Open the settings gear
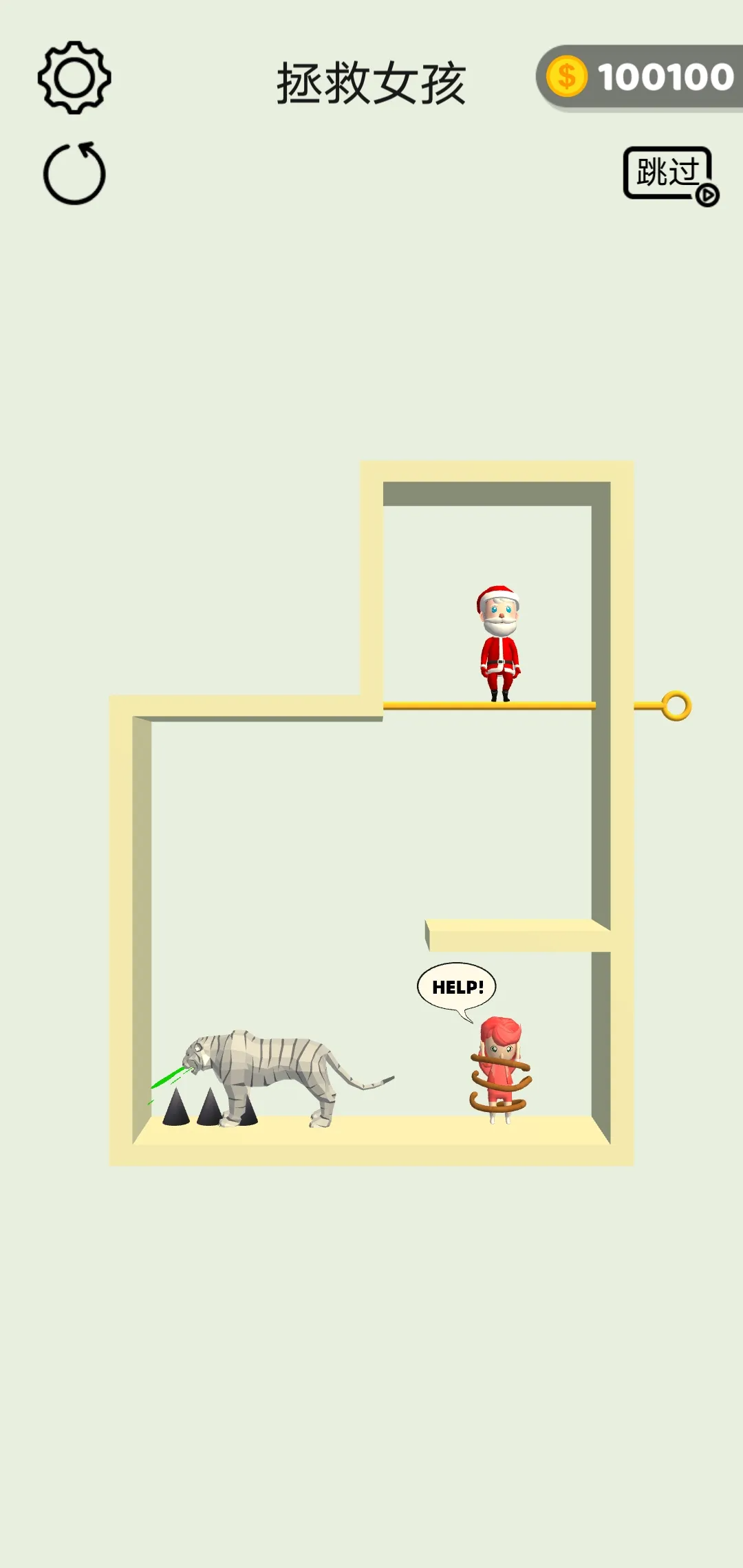Screen dimensions: 743x1568 pyautogui.click(x=74, y=78)
